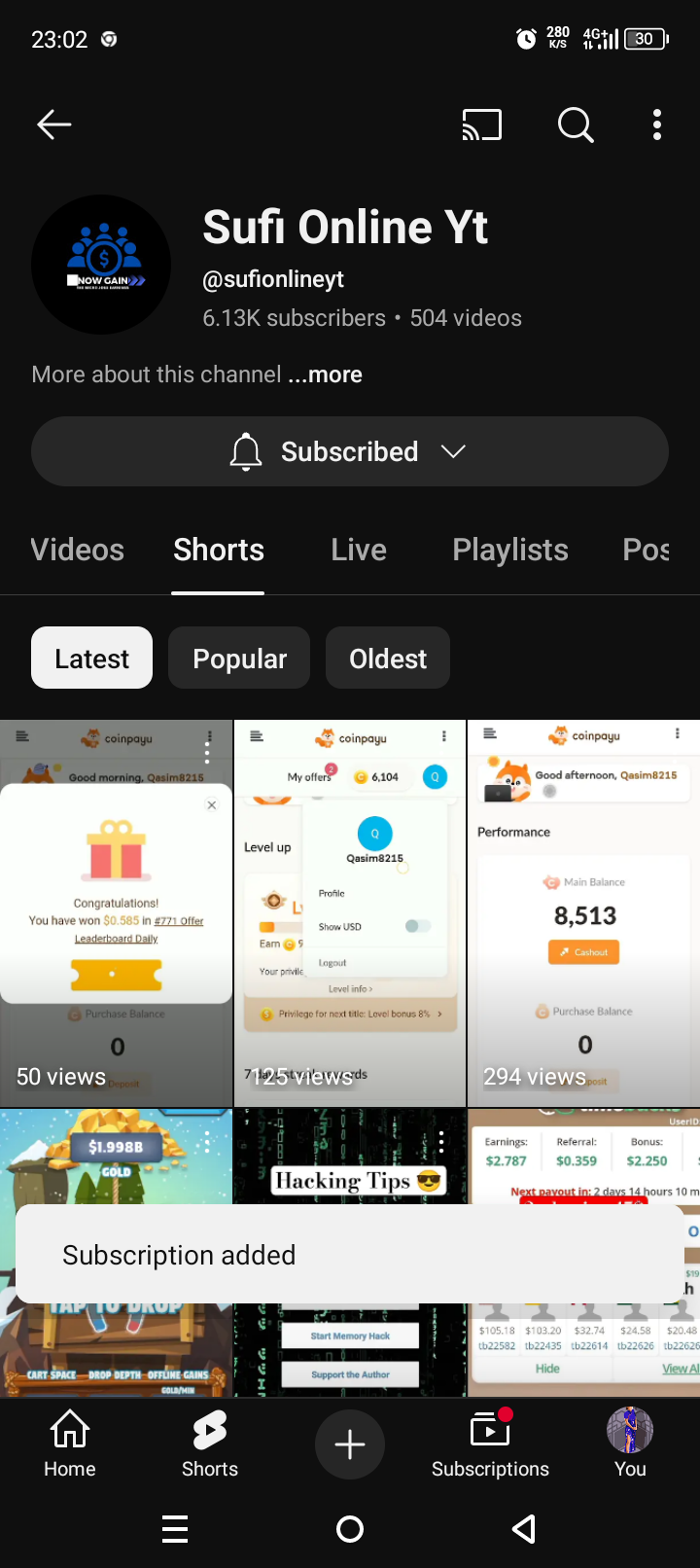Search within this channel
The height and width of the screenshot is (1568, 700).
(x=576, y=125)
